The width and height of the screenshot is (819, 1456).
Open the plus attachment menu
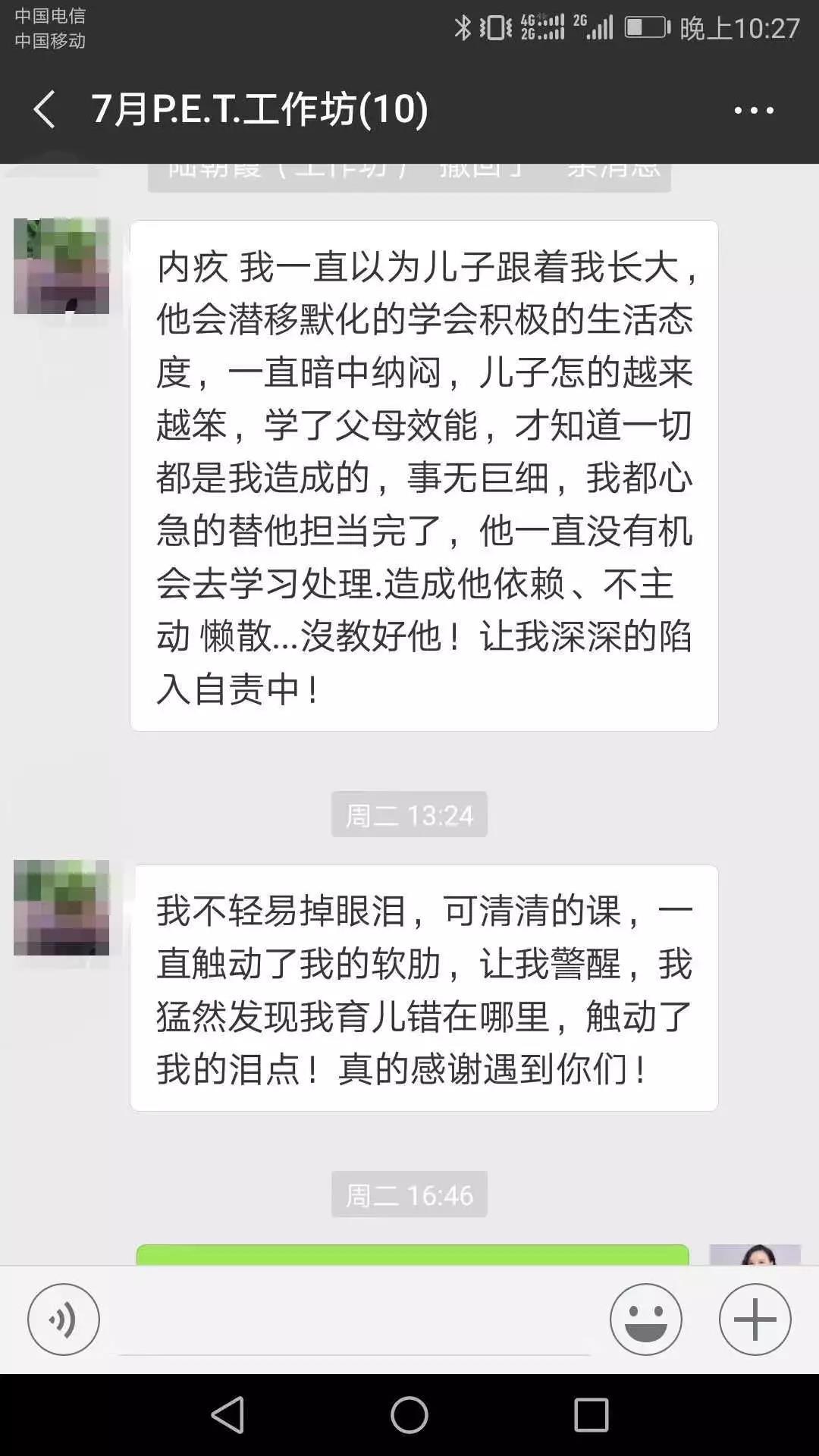[x=755, y=1320]
